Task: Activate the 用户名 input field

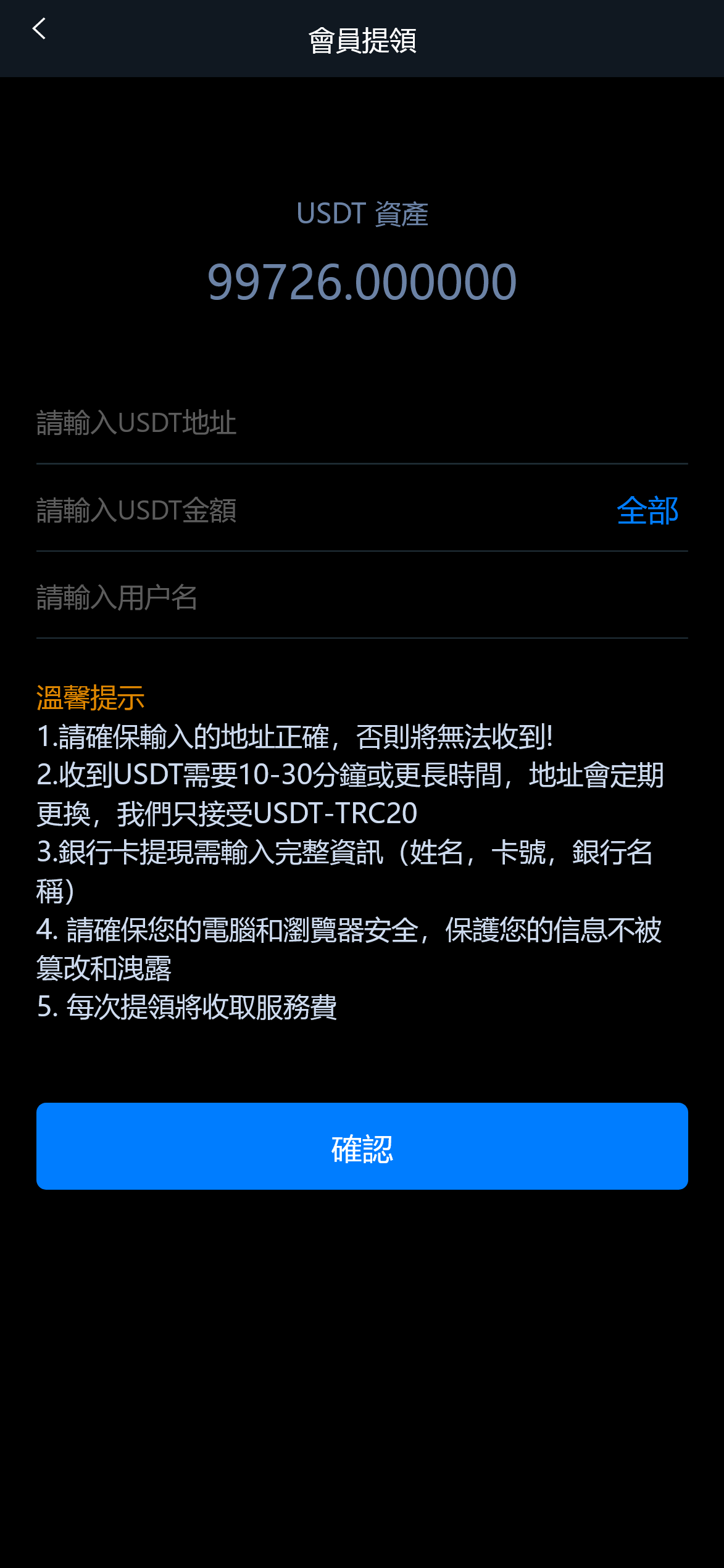Action: (x=361, y=598)
